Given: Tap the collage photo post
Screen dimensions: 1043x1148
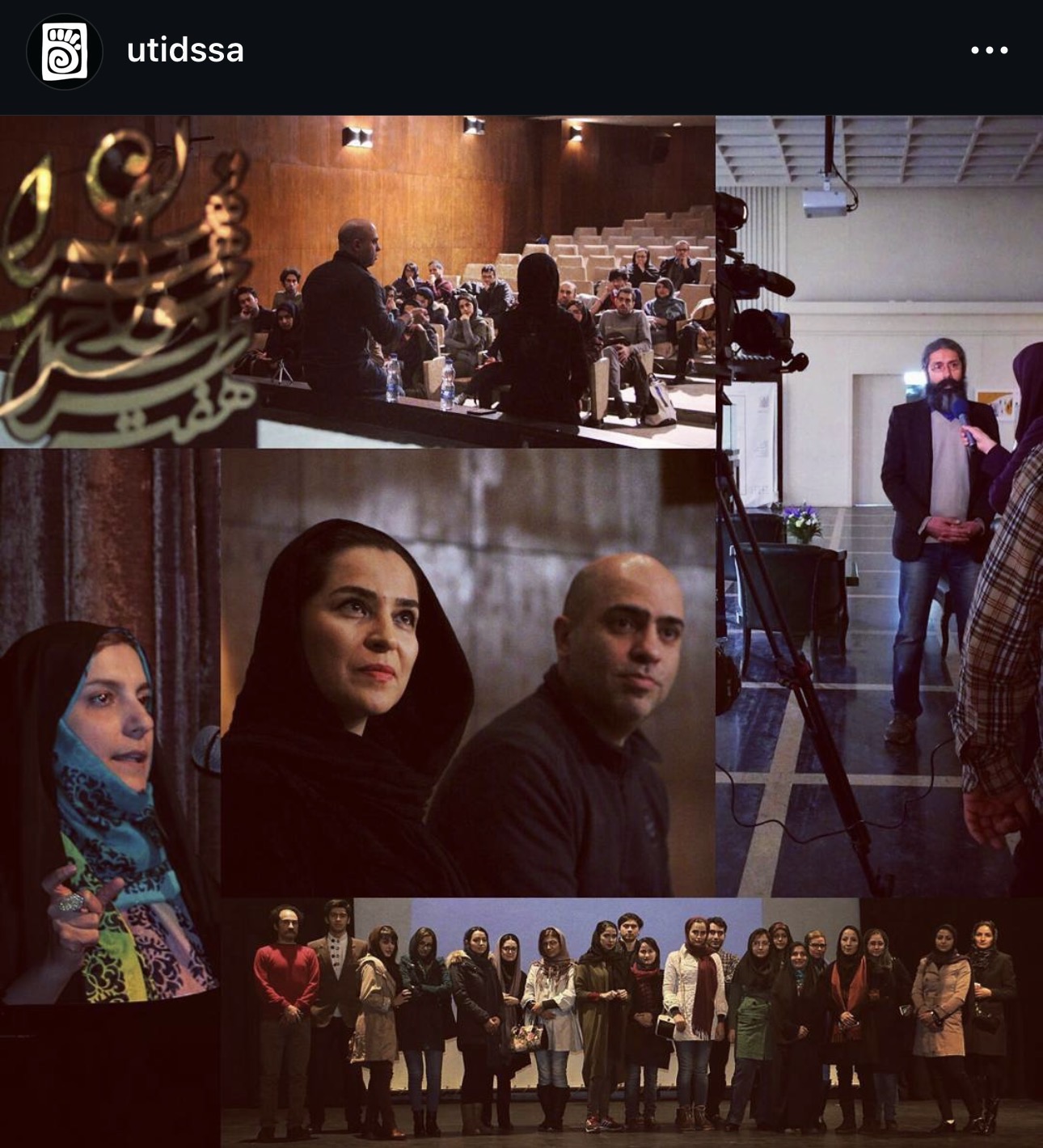Looking at the screenshot, I should (x=521, y=631).
